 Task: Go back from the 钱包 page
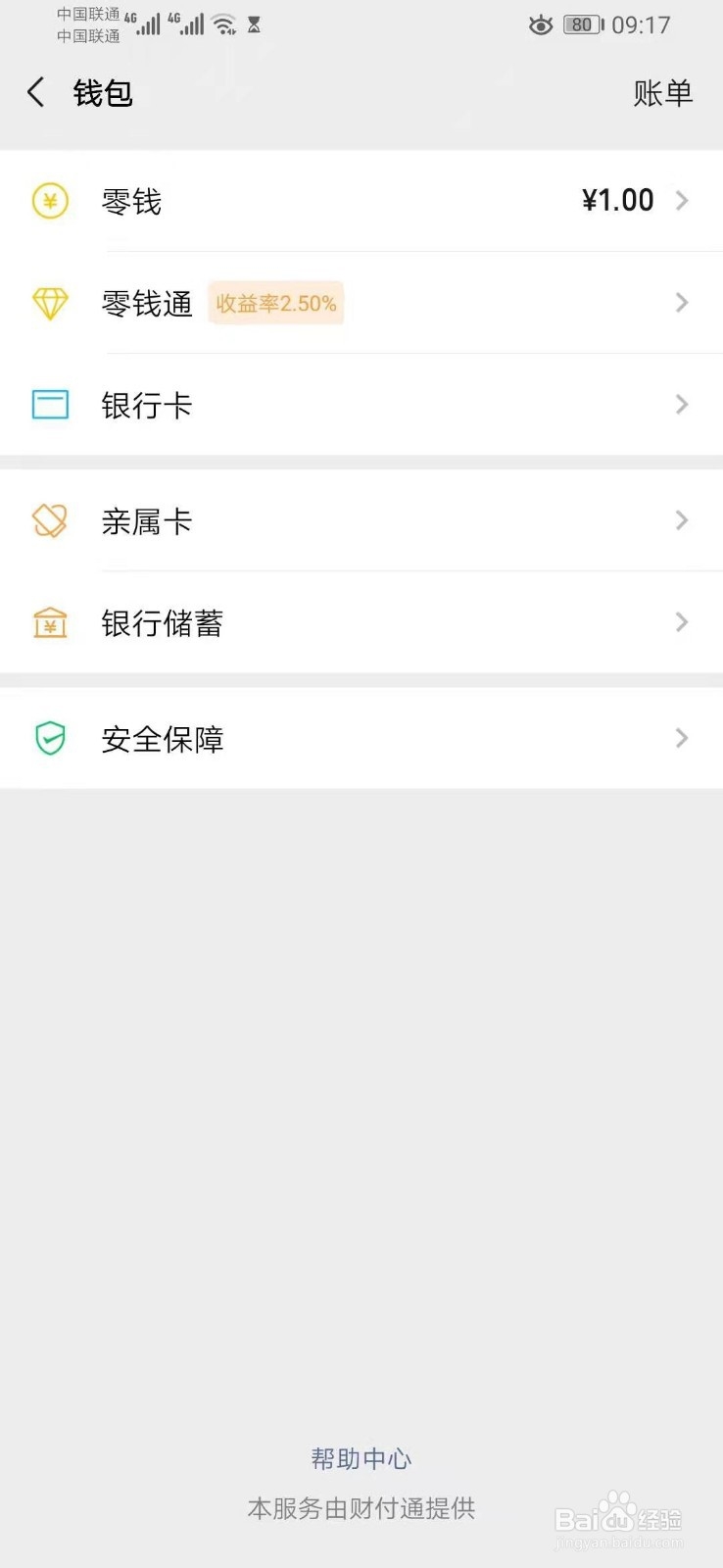pos(36,93)
